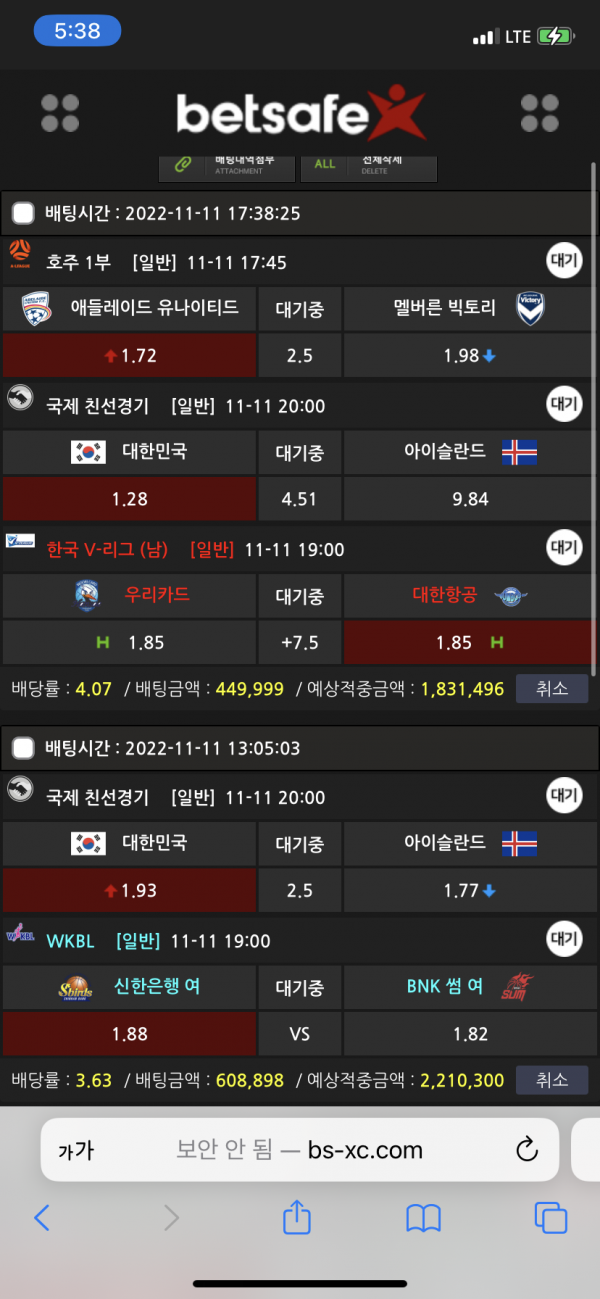This screenshot has width=600, height=1299.
Task: Tap the bs-xc.com address bar
Action: (300, 1150)
